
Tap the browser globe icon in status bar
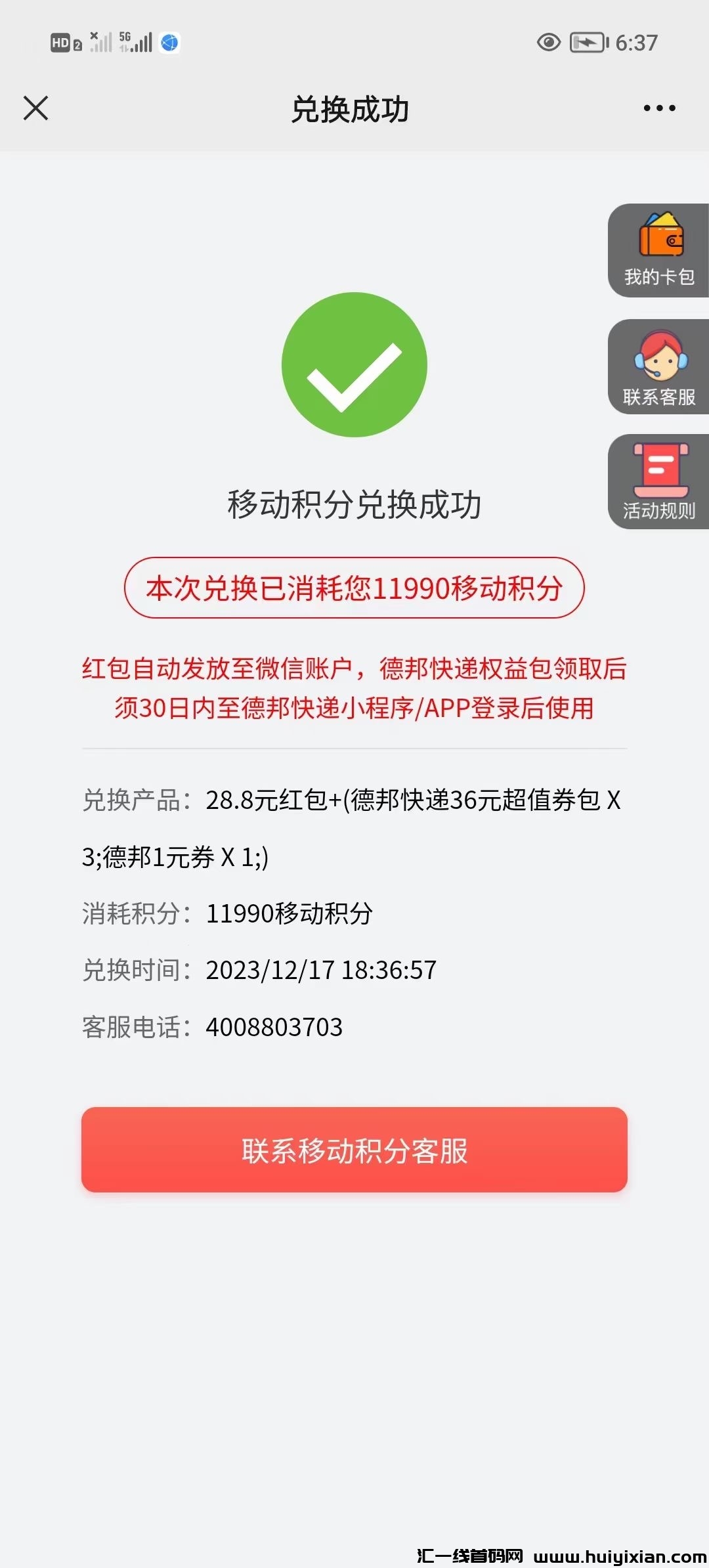pyautogui.click(x=171, y=42)
